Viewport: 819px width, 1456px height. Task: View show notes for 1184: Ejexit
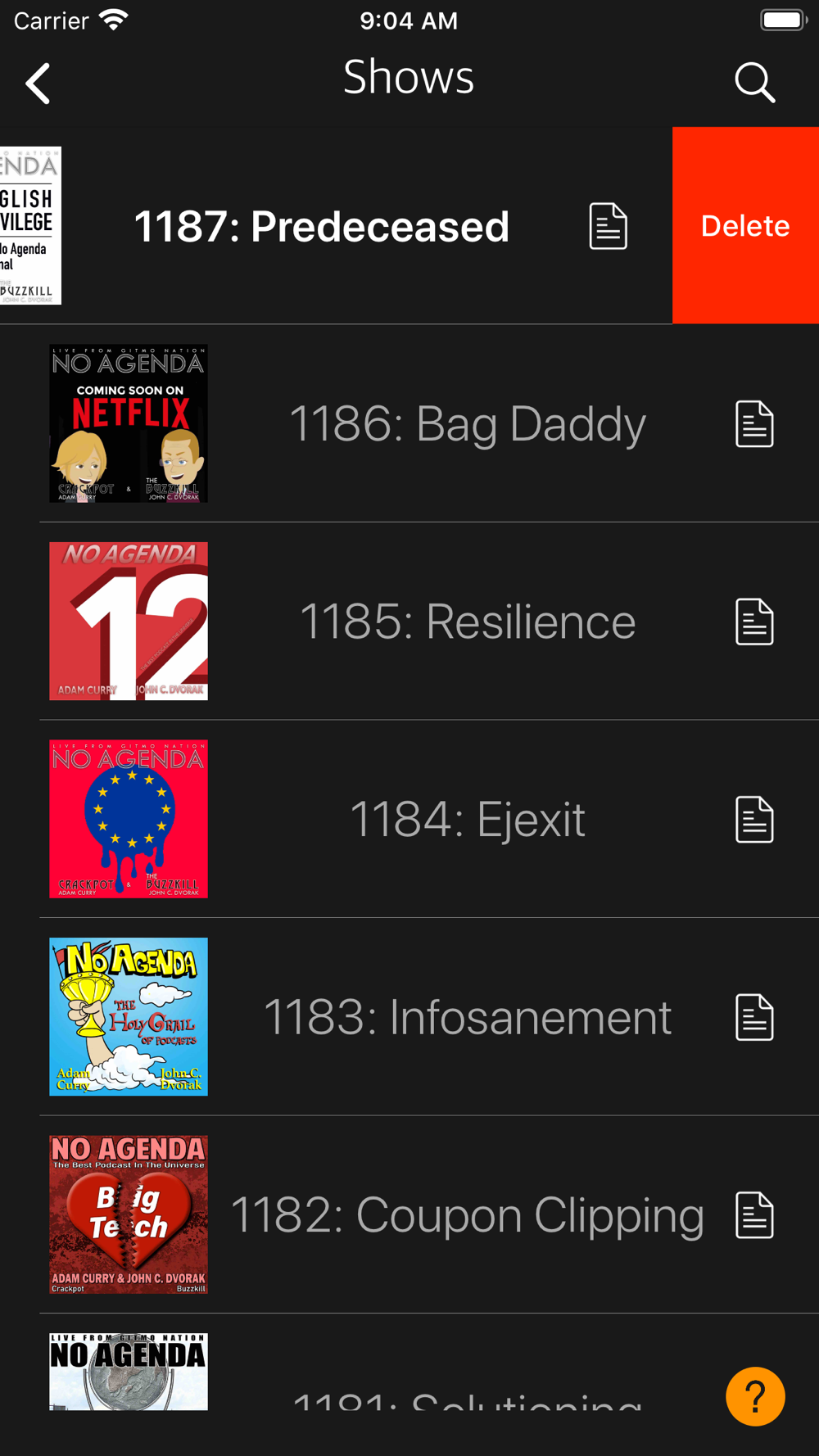tap(754, 819)
